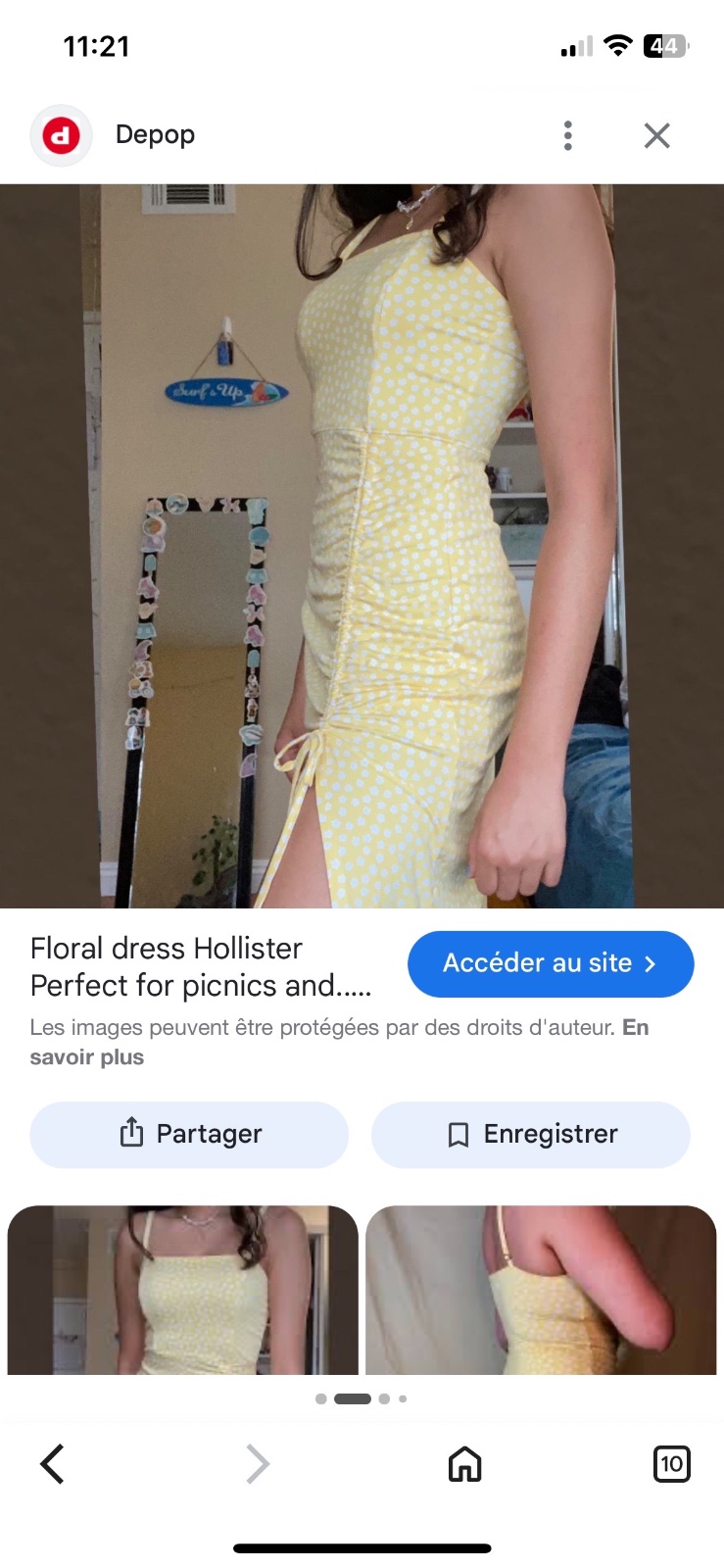Tap the Depop source name

155,134
